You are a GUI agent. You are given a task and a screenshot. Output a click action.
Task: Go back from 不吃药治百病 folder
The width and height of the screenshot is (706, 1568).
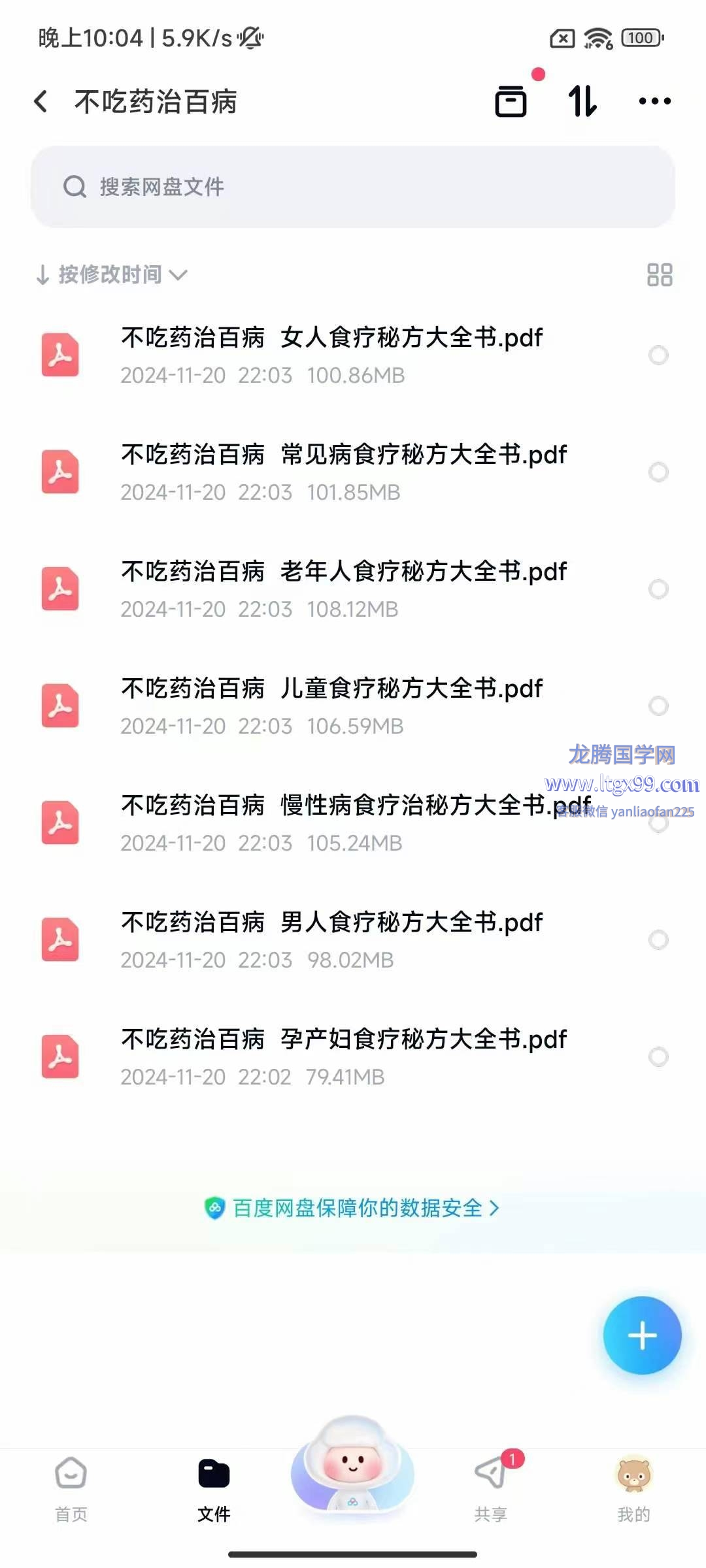pyautogui.click(x=41, y=102)
